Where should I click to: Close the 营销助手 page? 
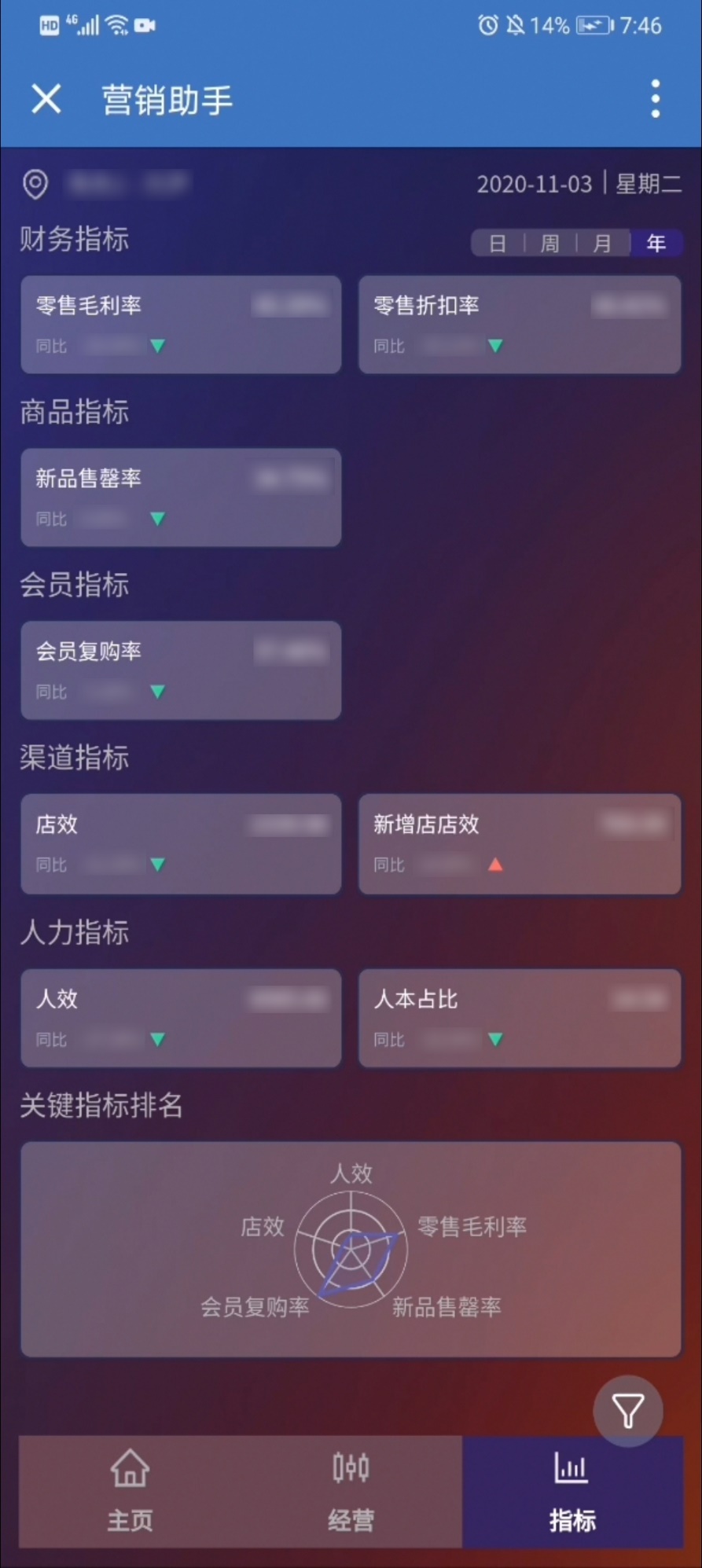46,100
